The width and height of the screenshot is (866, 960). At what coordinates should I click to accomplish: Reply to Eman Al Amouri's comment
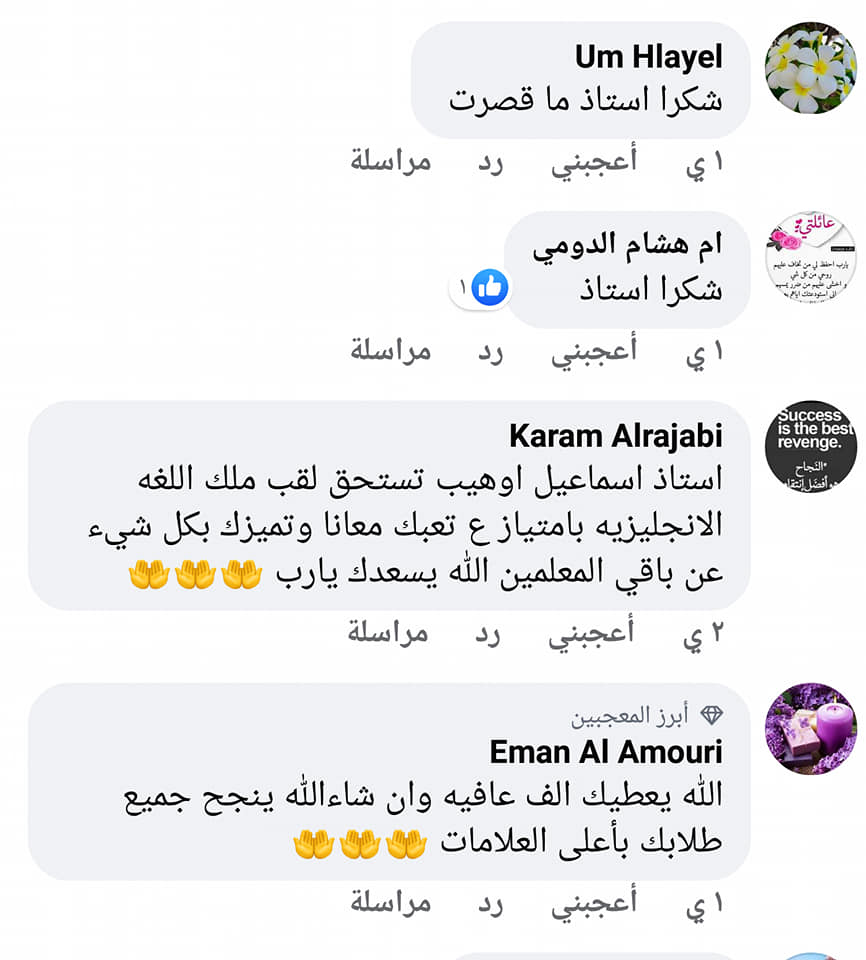coord(491,904)
